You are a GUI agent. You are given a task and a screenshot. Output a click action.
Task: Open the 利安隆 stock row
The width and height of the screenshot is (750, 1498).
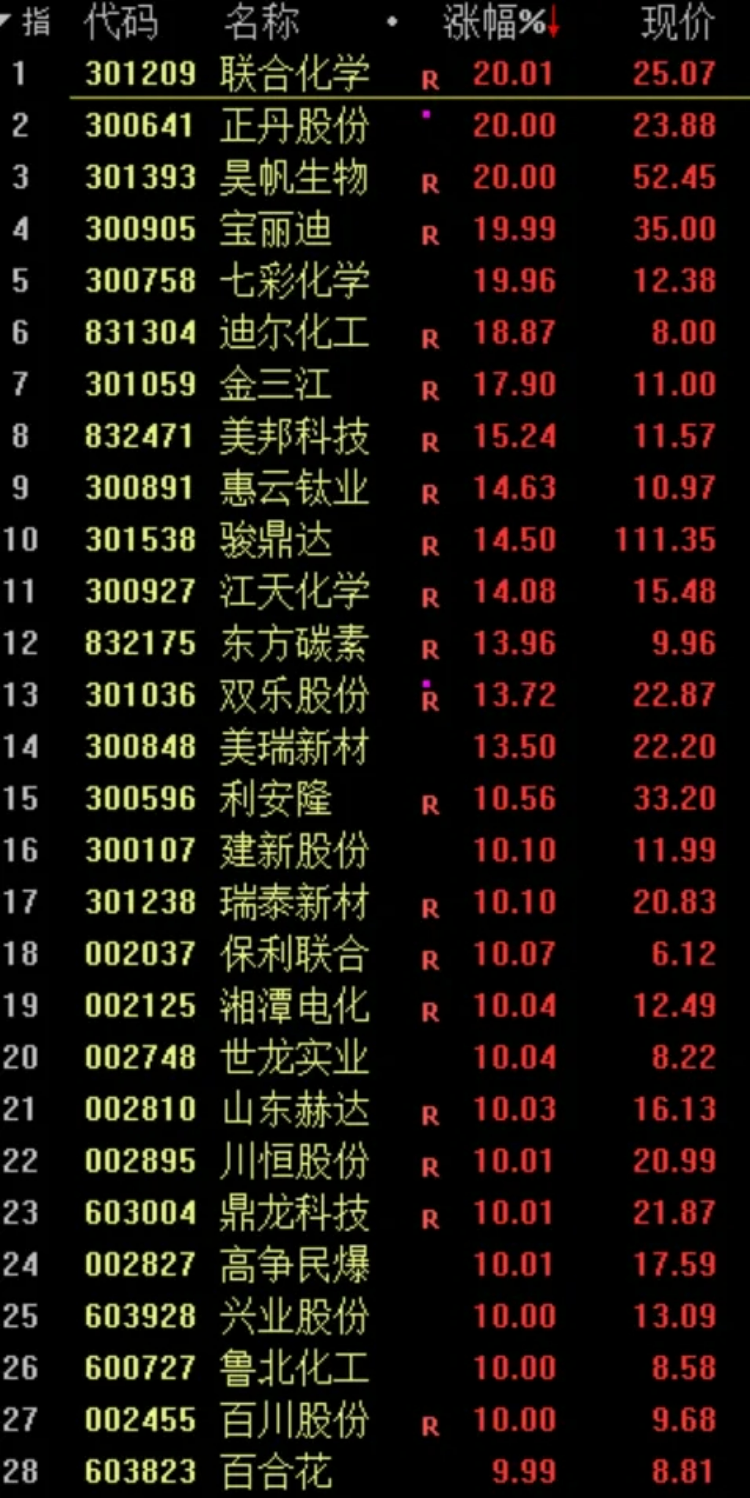click(375, 799)
